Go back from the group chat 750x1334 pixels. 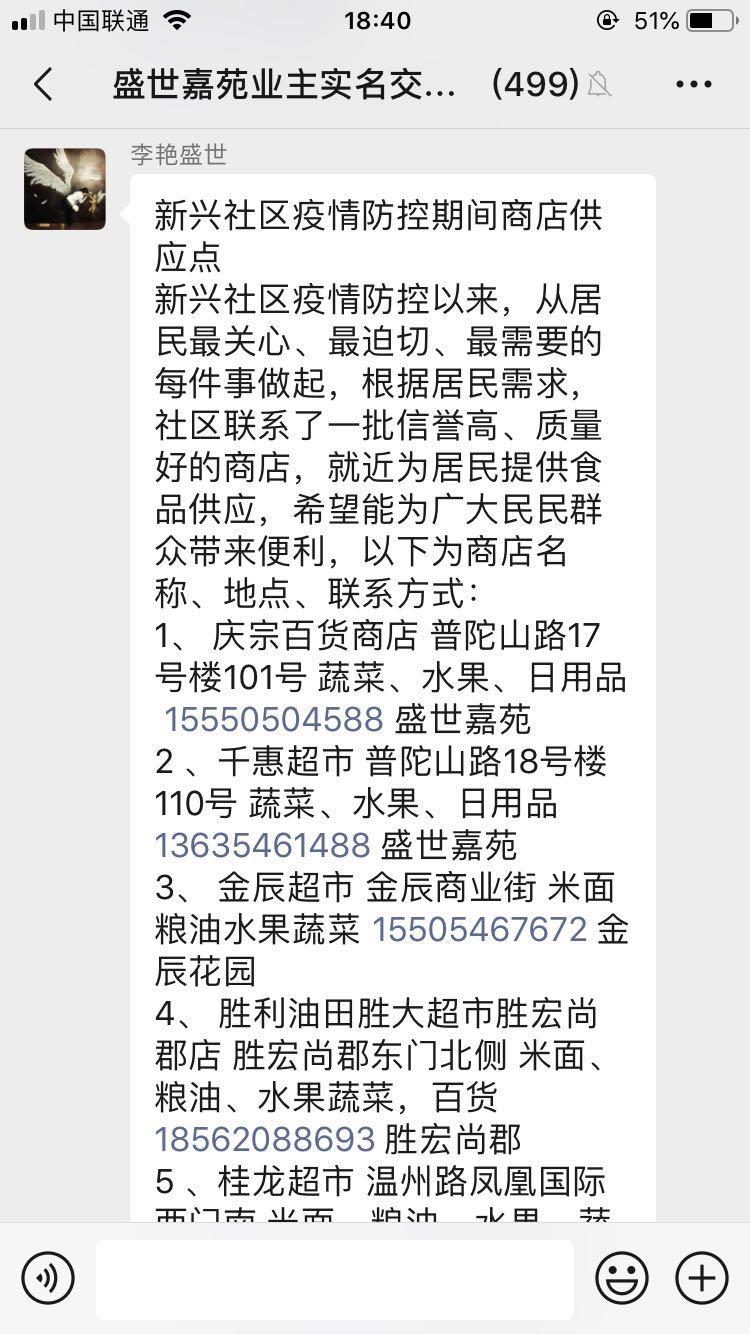pos(43,85)
